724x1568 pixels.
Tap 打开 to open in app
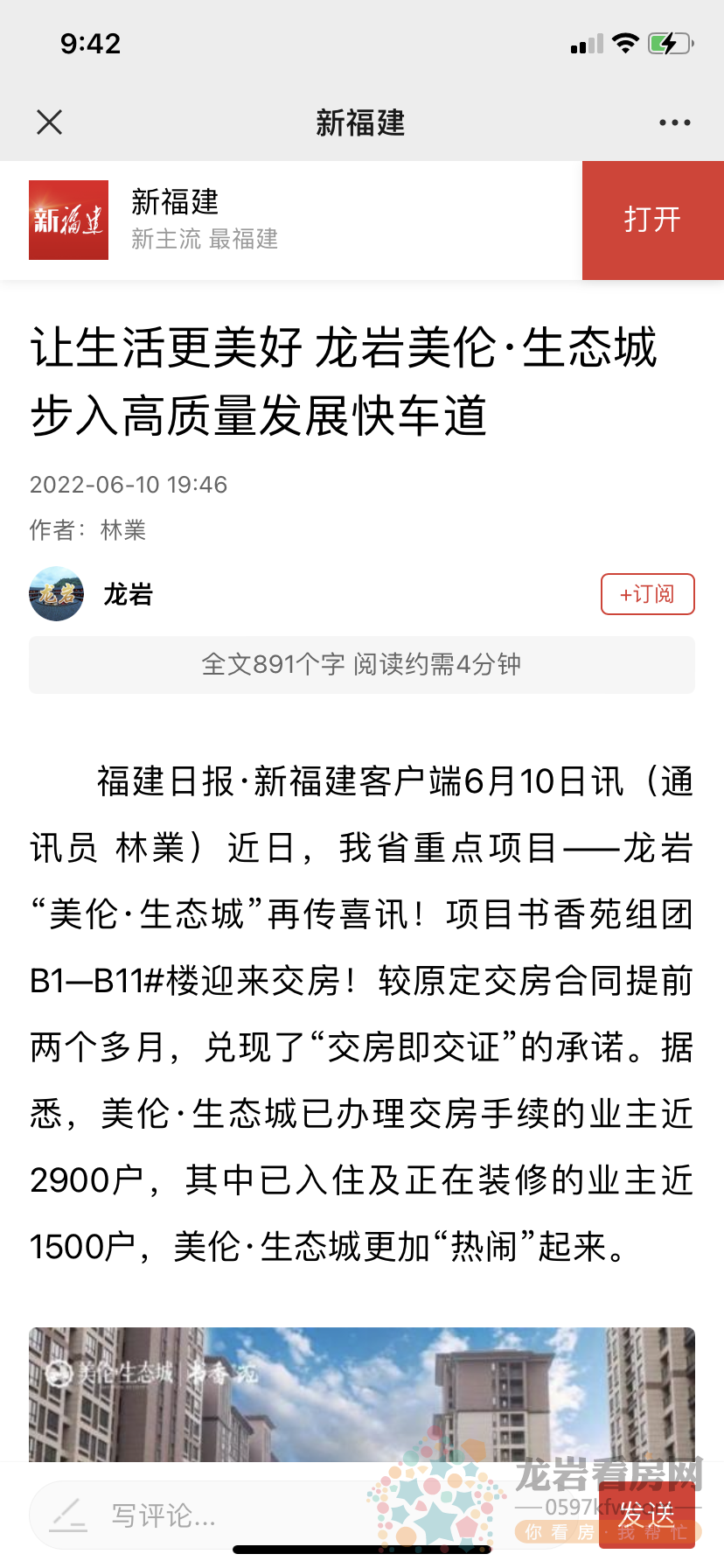pos(652,220)
